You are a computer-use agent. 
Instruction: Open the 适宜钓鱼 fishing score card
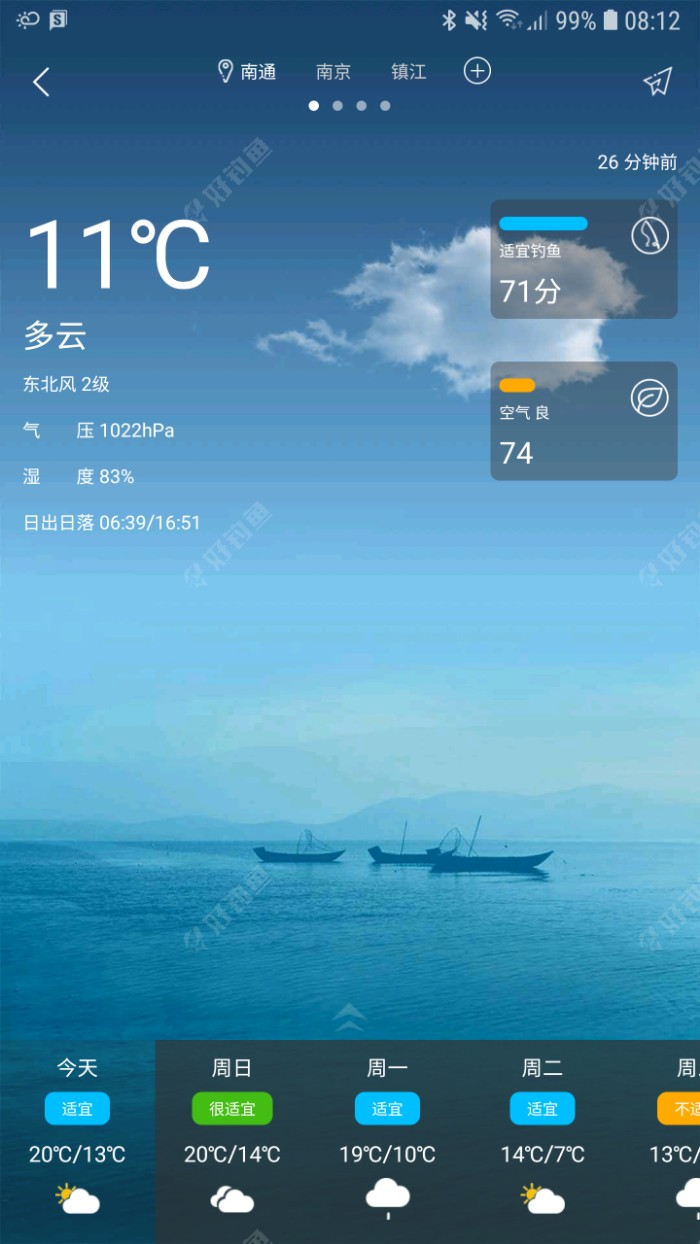point(583,259)
